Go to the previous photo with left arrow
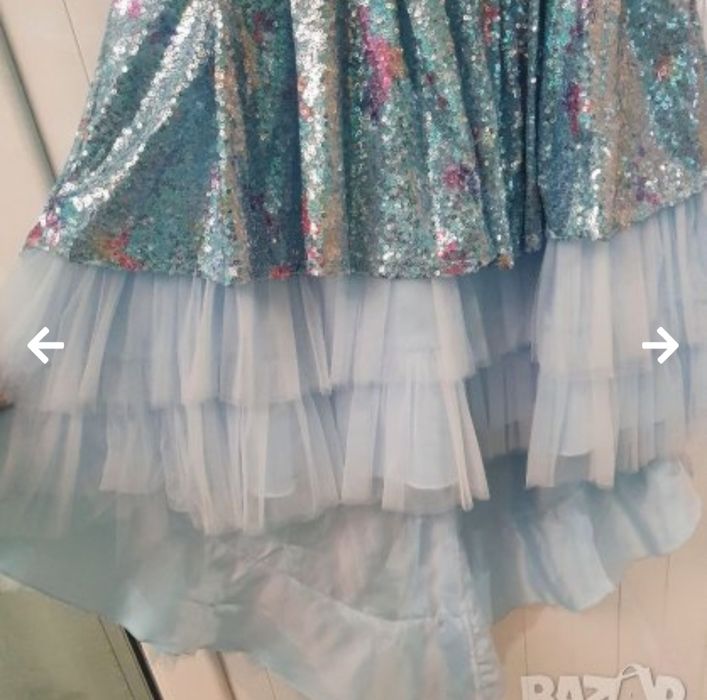This screenshot has height=700, width=707. 45,346
